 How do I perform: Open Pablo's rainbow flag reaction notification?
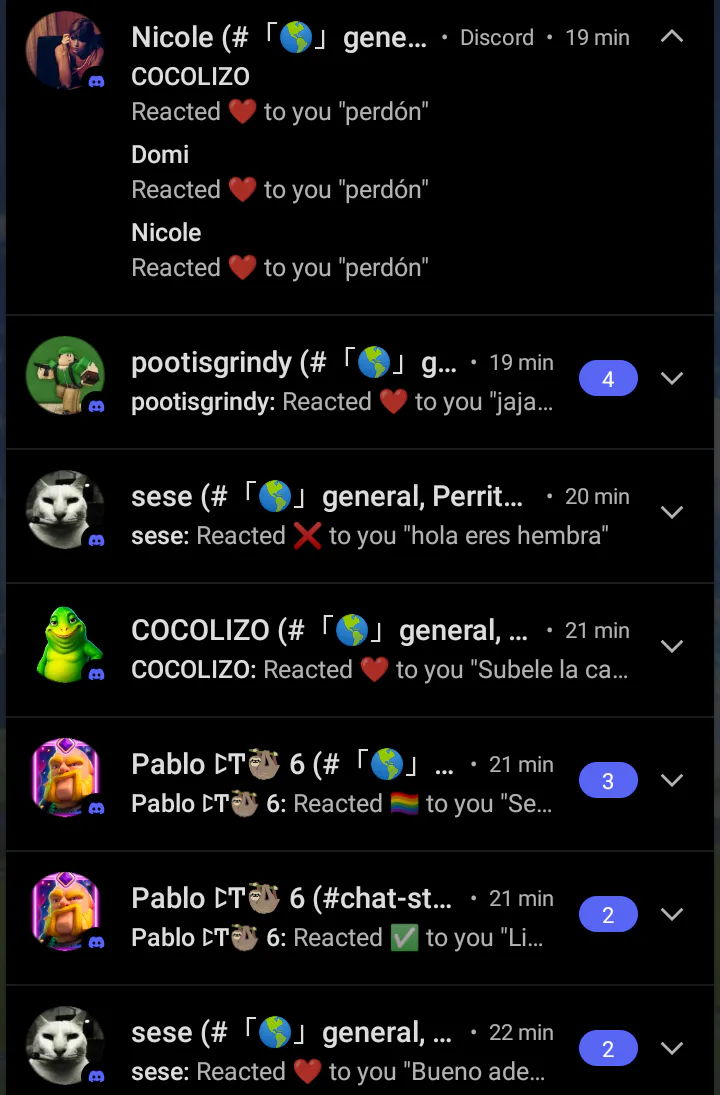[x=360, y=784]
